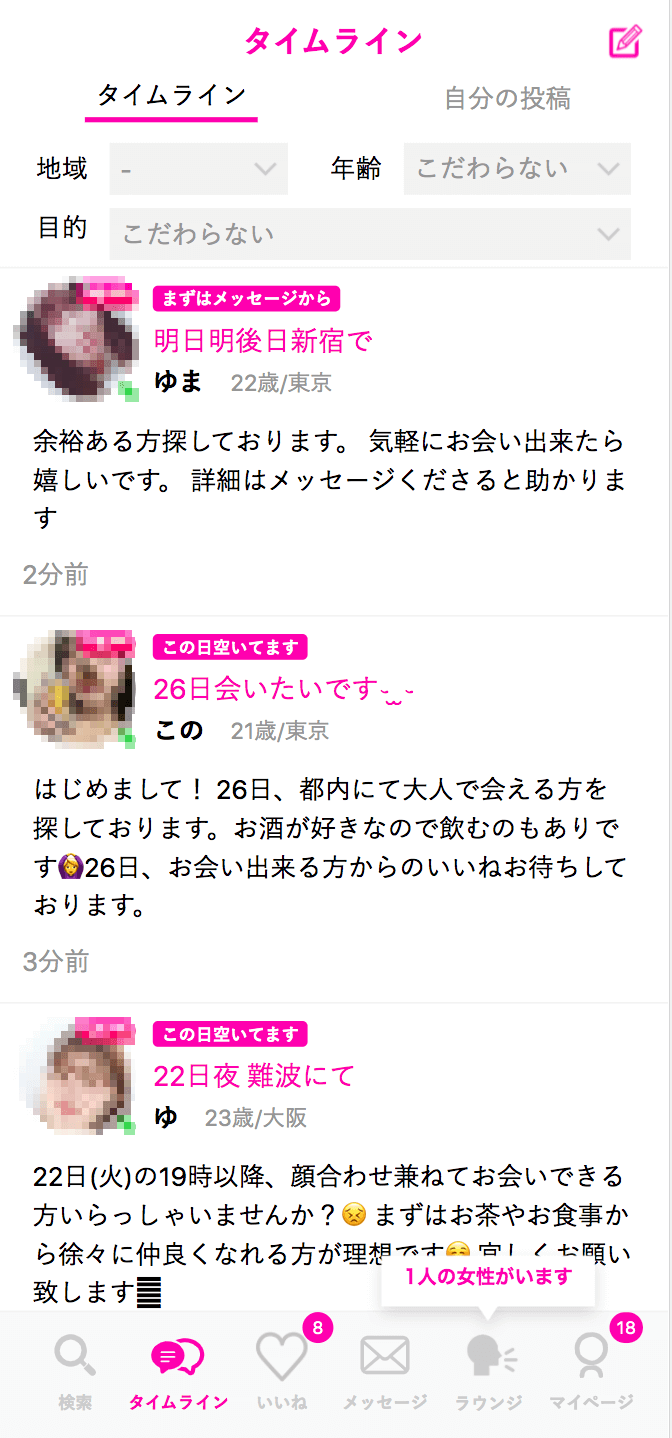Viewport: 672px width, 1438px height.
Task: Open the メッセージ messages tab
Action: click(x=385, y=1372)
